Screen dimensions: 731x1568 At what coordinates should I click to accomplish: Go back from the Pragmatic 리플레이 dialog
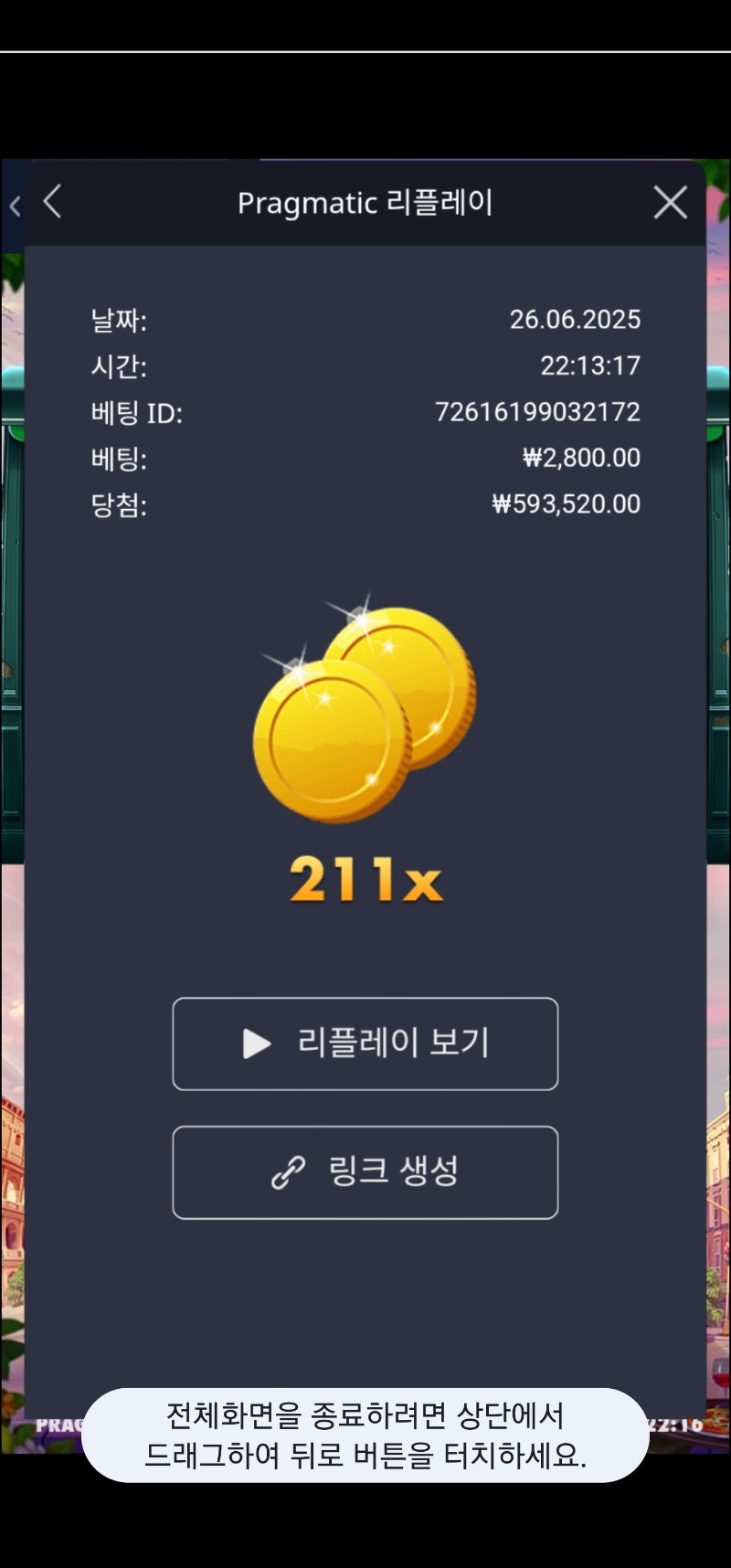pyautogui.click(x=53, y=202)
